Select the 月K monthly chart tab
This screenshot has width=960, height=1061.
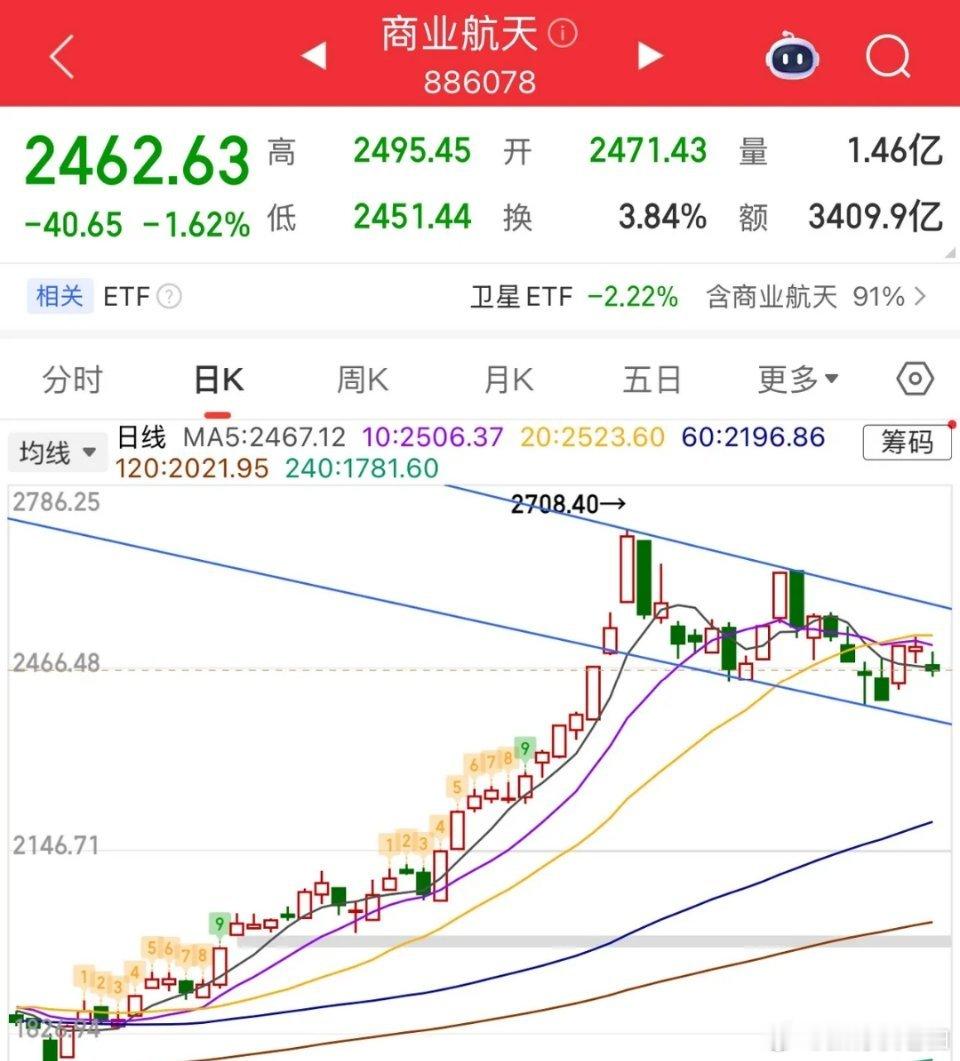pyautogui.click(x=506, y=379)
